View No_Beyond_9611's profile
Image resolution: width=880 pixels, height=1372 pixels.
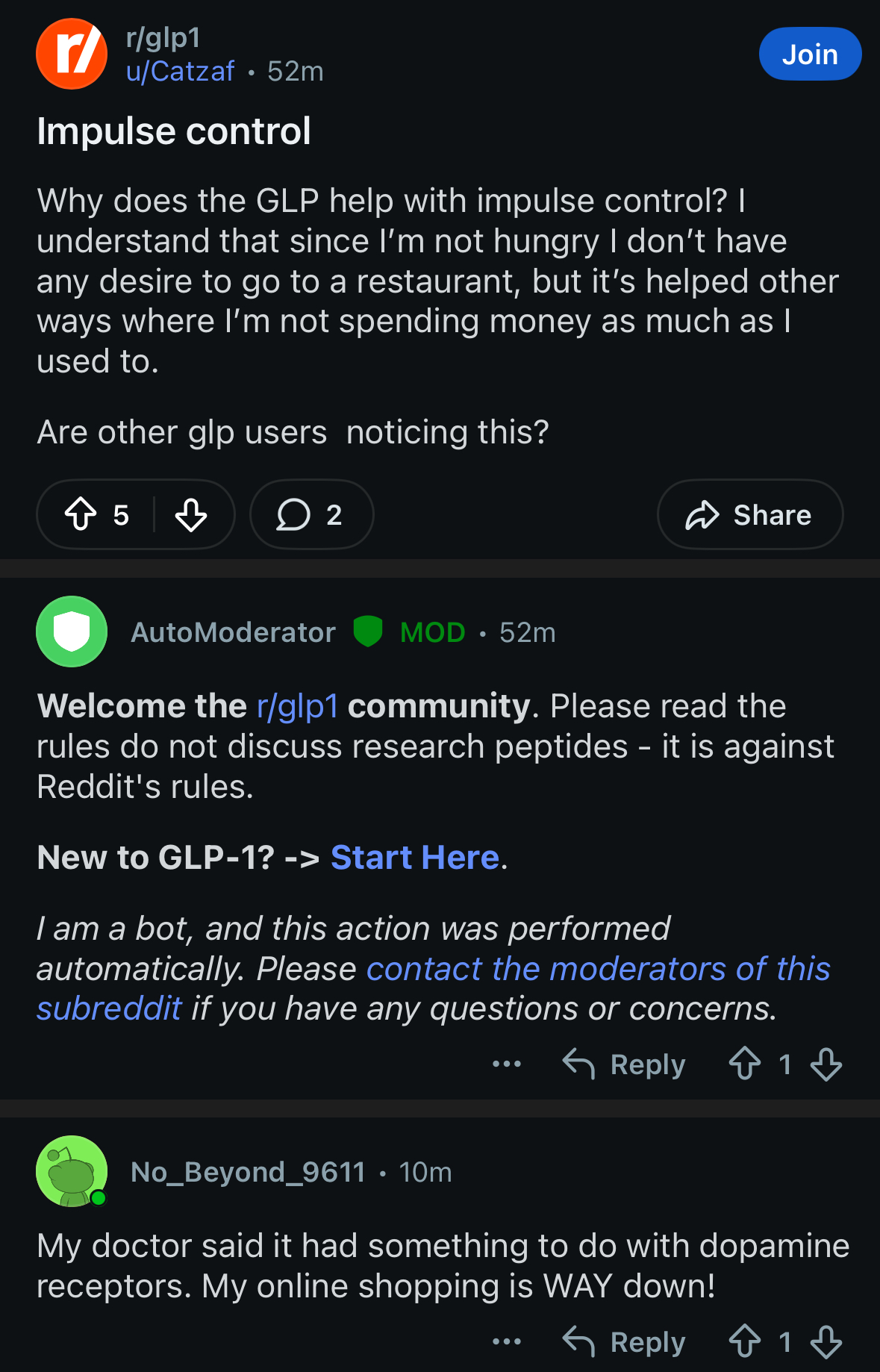point(248,1172)
